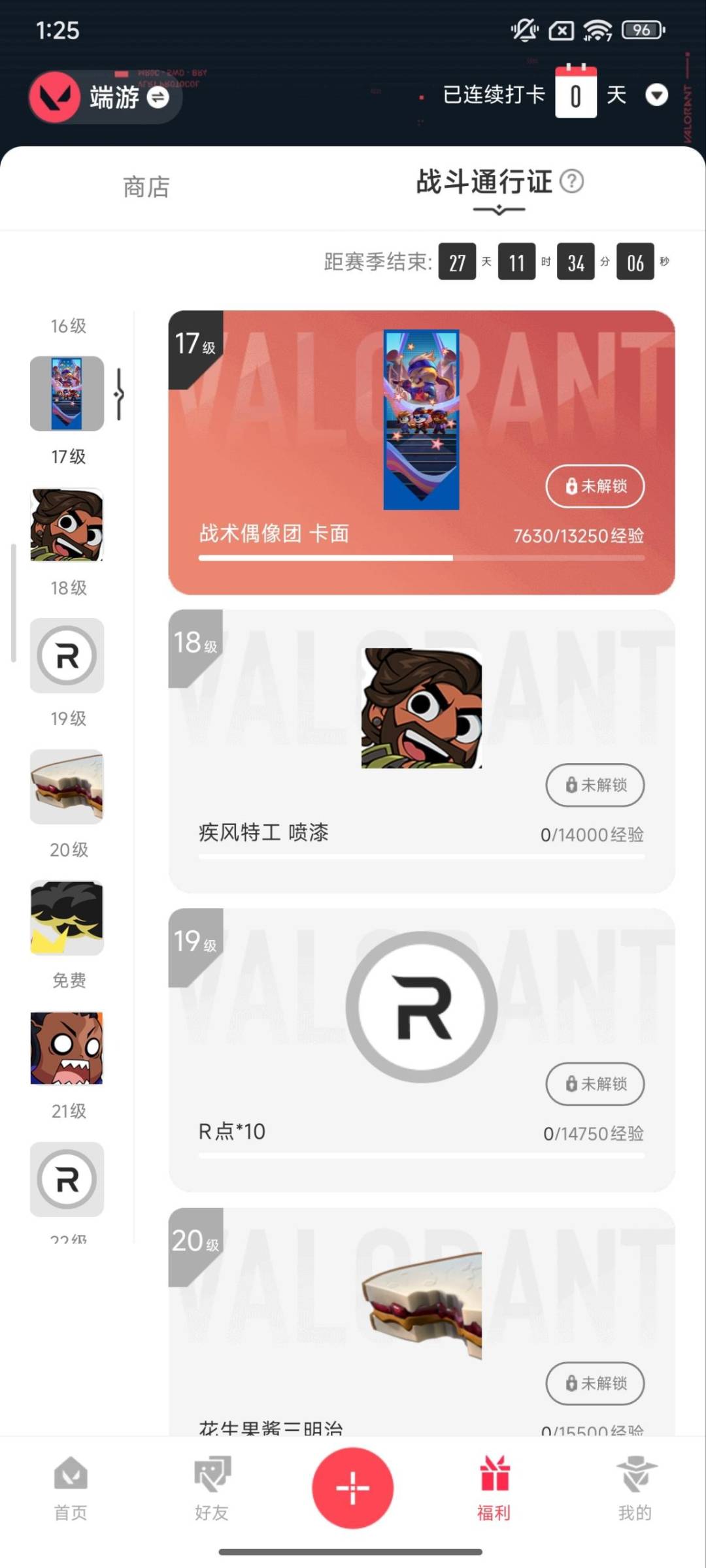Tap the lock on level 17 reward

(x=594, y=487)
